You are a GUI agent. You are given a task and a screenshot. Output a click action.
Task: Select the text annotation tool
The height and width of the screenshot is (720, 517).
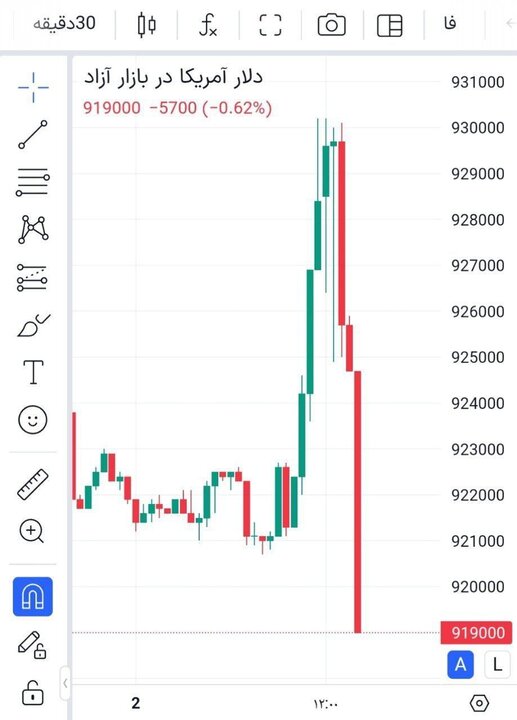(x=33, y=372)
